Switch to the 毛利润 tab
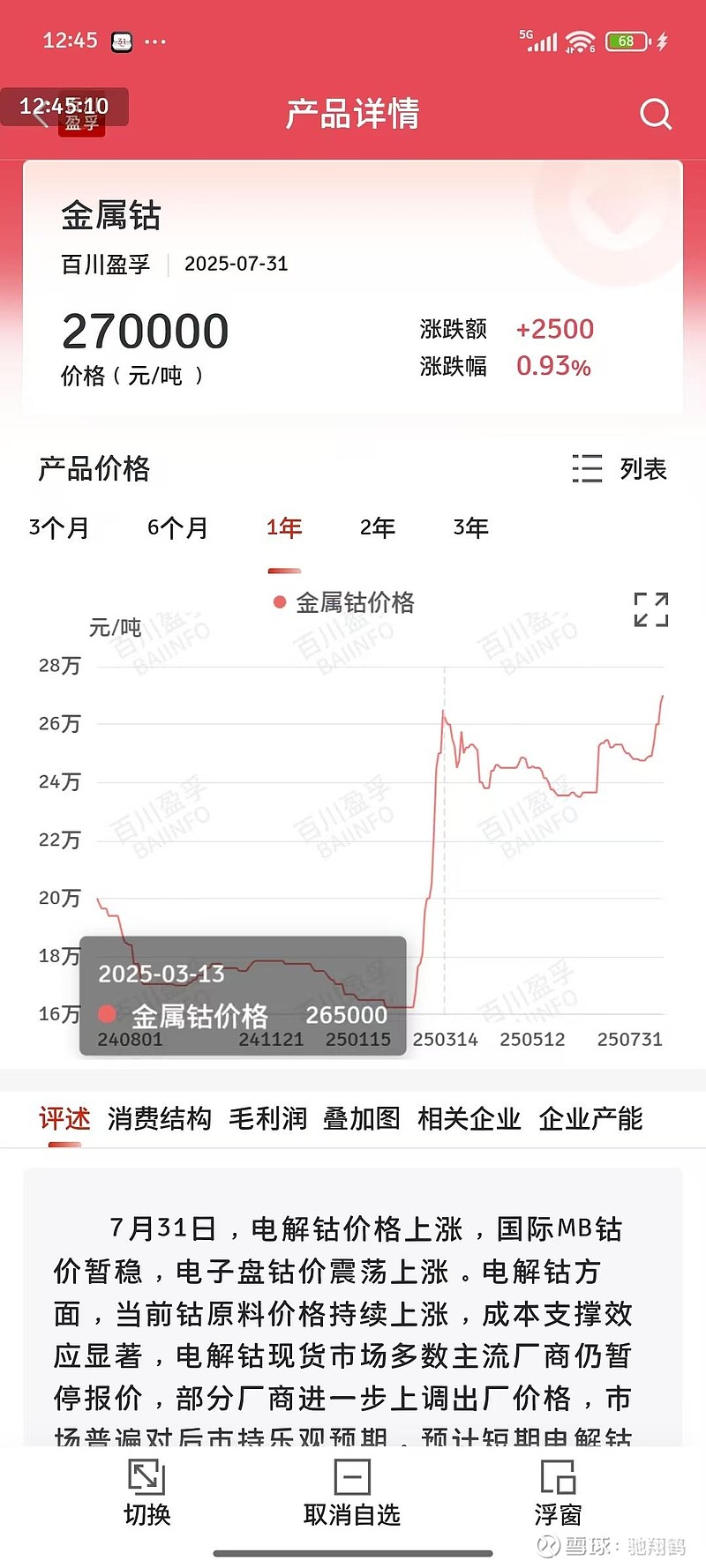 click(268, 1118)
